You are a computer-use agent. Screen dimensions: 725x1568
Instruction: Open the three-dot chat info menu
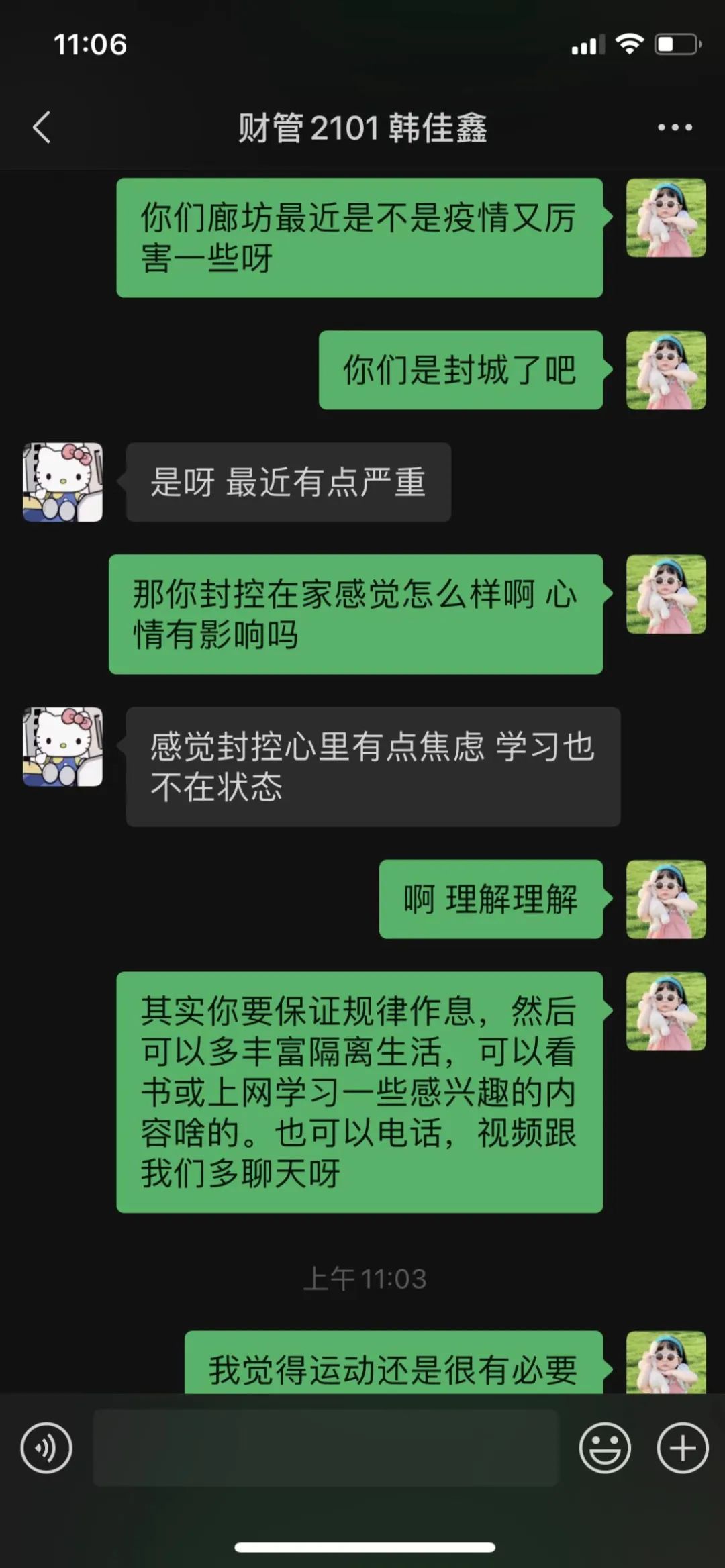[x=674, y=128]
